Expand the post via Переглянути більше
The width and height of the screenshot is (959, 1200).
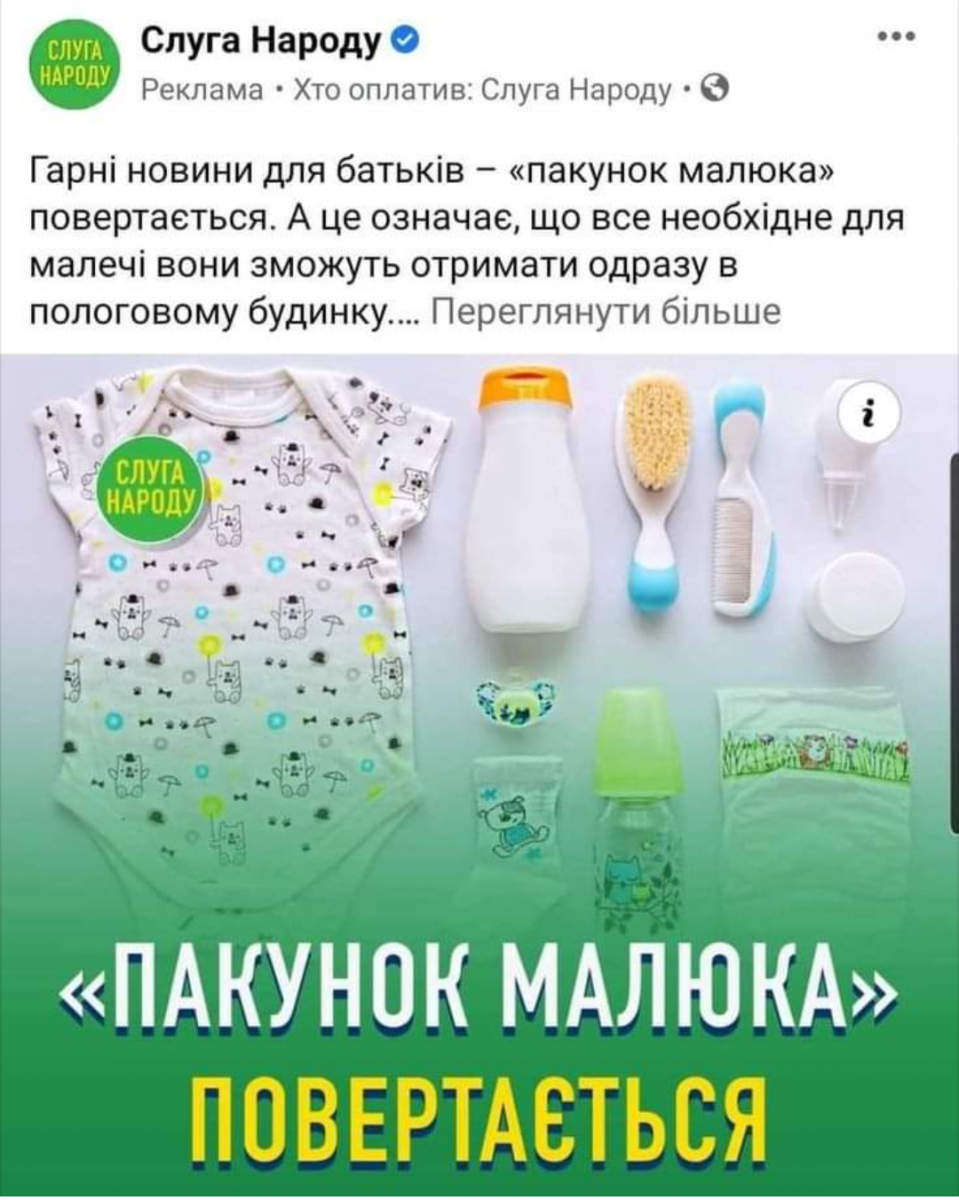click(607, 313)
